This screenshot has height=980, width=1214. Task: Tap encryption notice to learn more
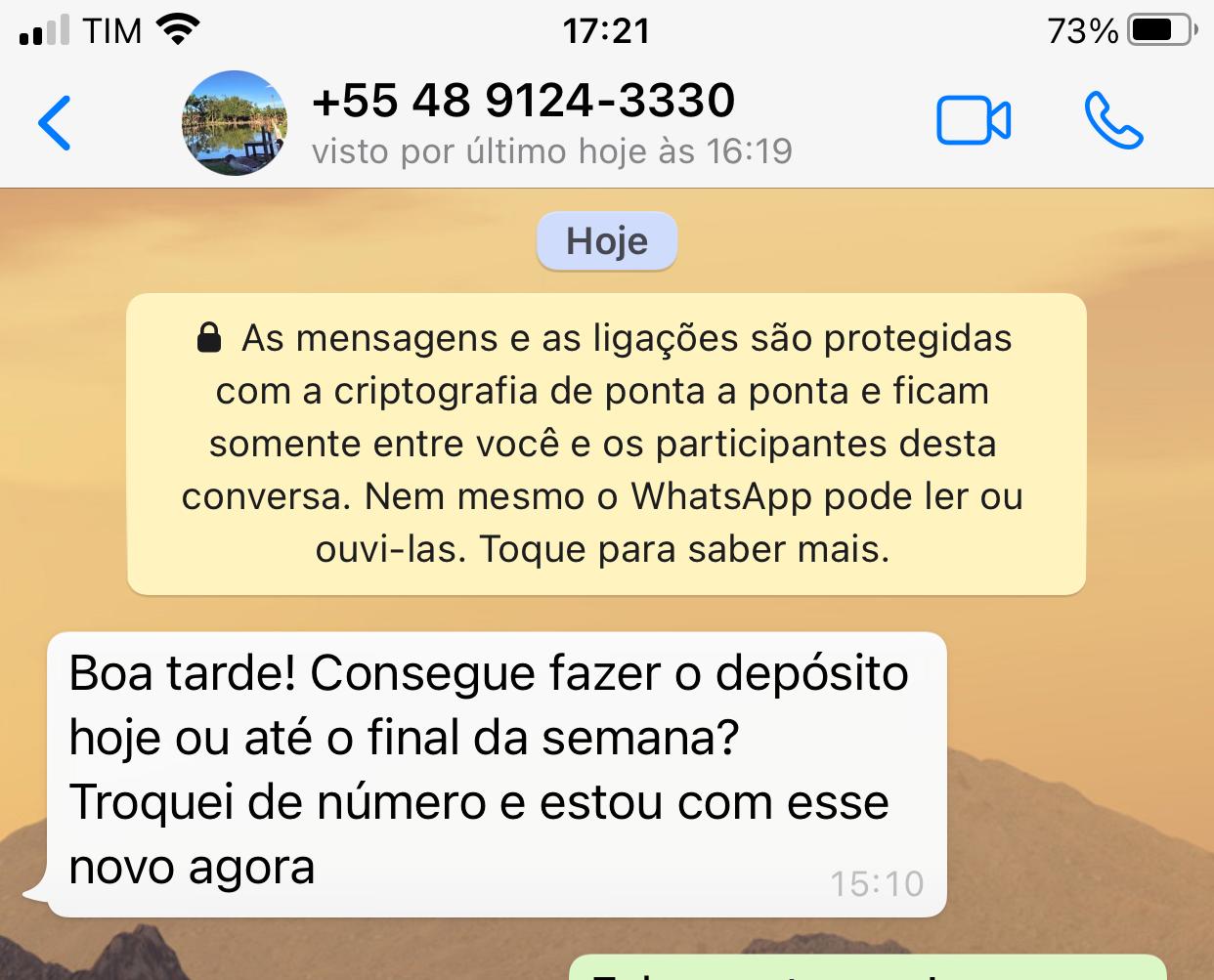coord(606,444)
